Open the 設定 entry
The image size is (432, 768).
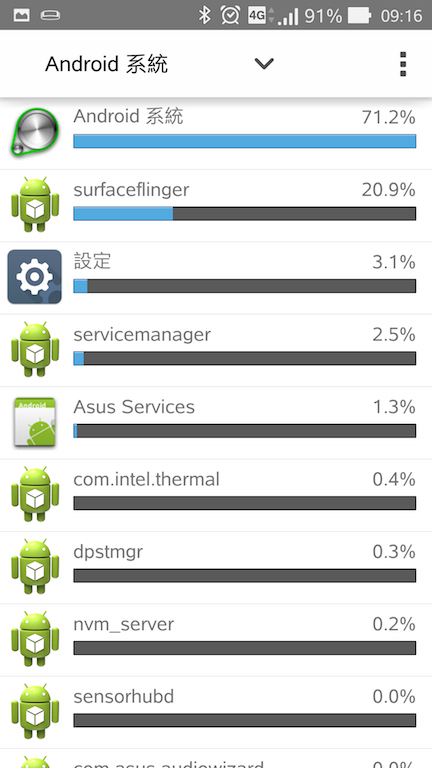coord(216,278)
